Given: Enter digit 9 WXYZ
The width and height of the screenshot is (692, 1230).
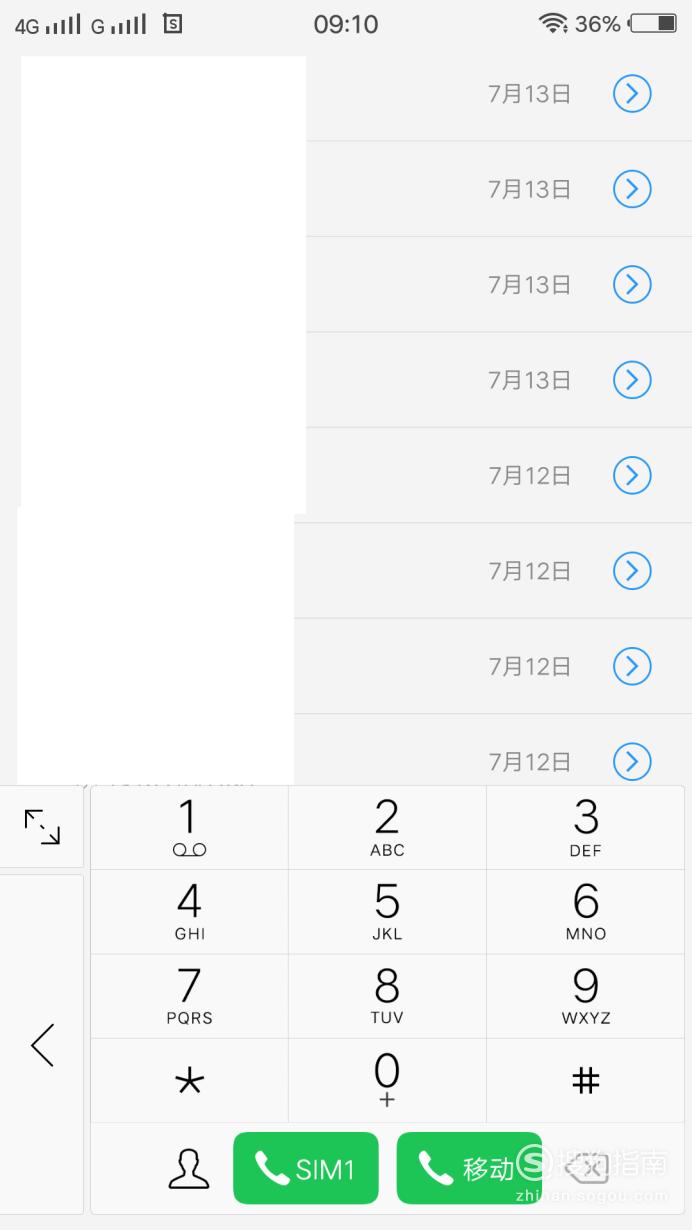Looking at the screenshot, I should (586, 996).
